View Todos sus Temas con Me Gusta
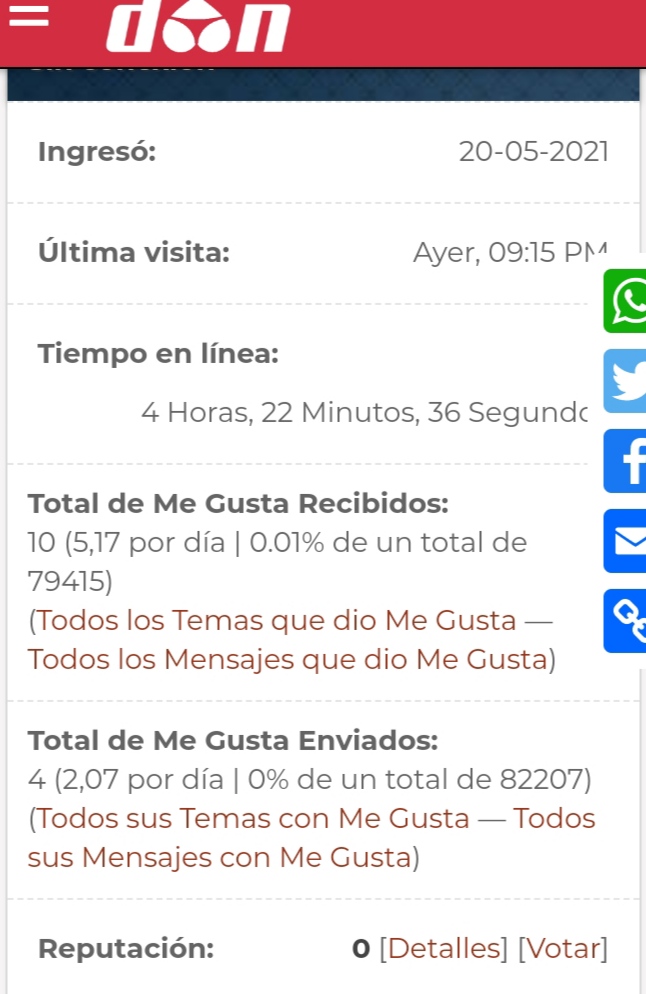 pos(253,819)
